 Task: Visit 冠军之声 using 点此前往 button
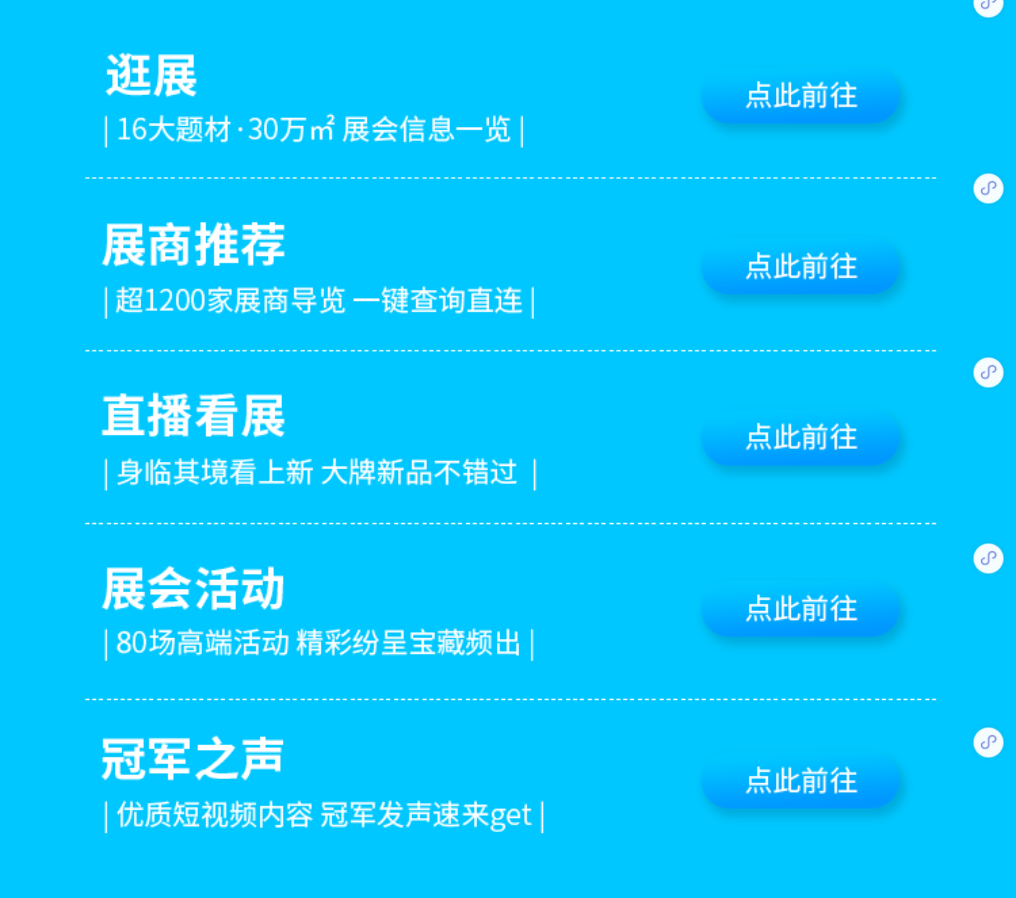[801, 781]
